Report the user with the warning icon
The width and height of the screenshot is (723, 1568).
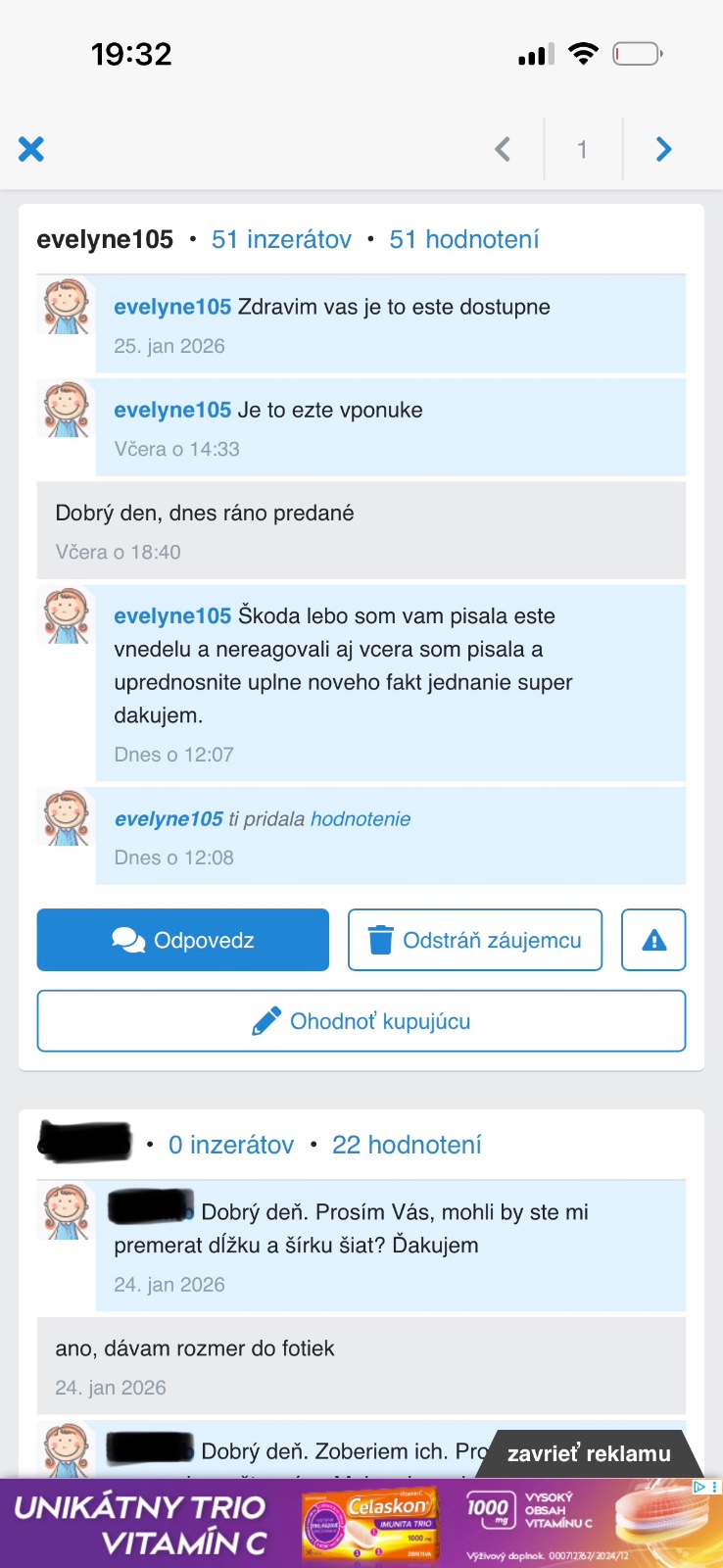coord(653,940)
